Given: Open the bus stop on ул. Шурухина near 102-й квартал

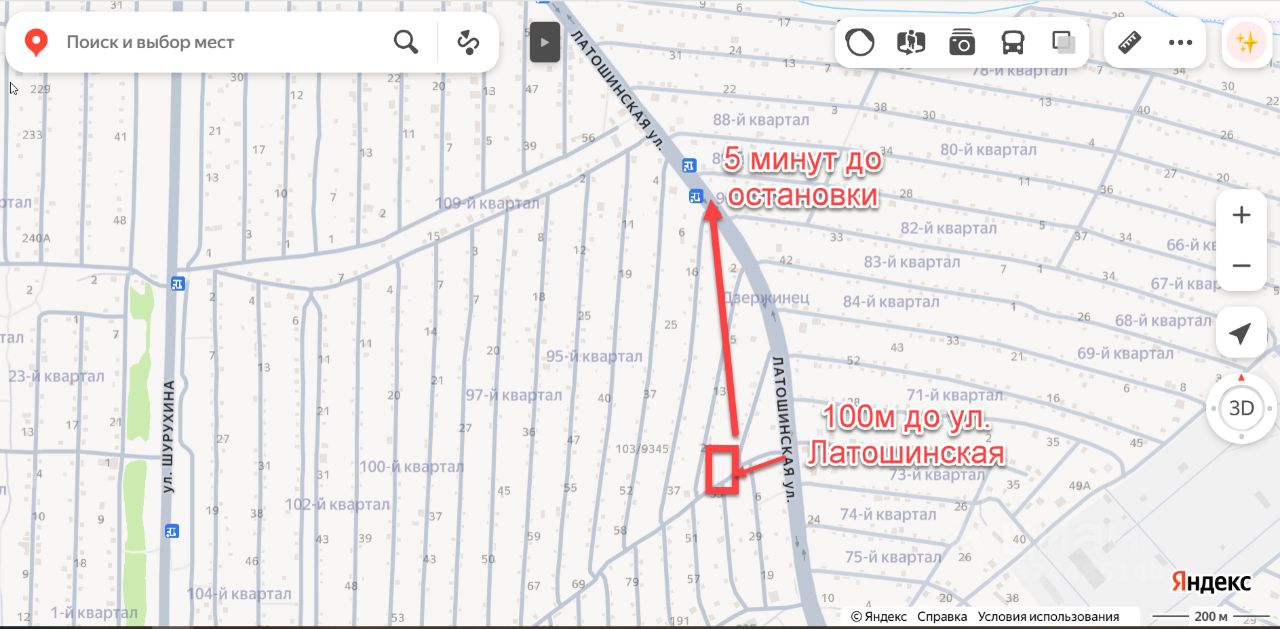Looking at the screenshot, I should click(173, 531).
